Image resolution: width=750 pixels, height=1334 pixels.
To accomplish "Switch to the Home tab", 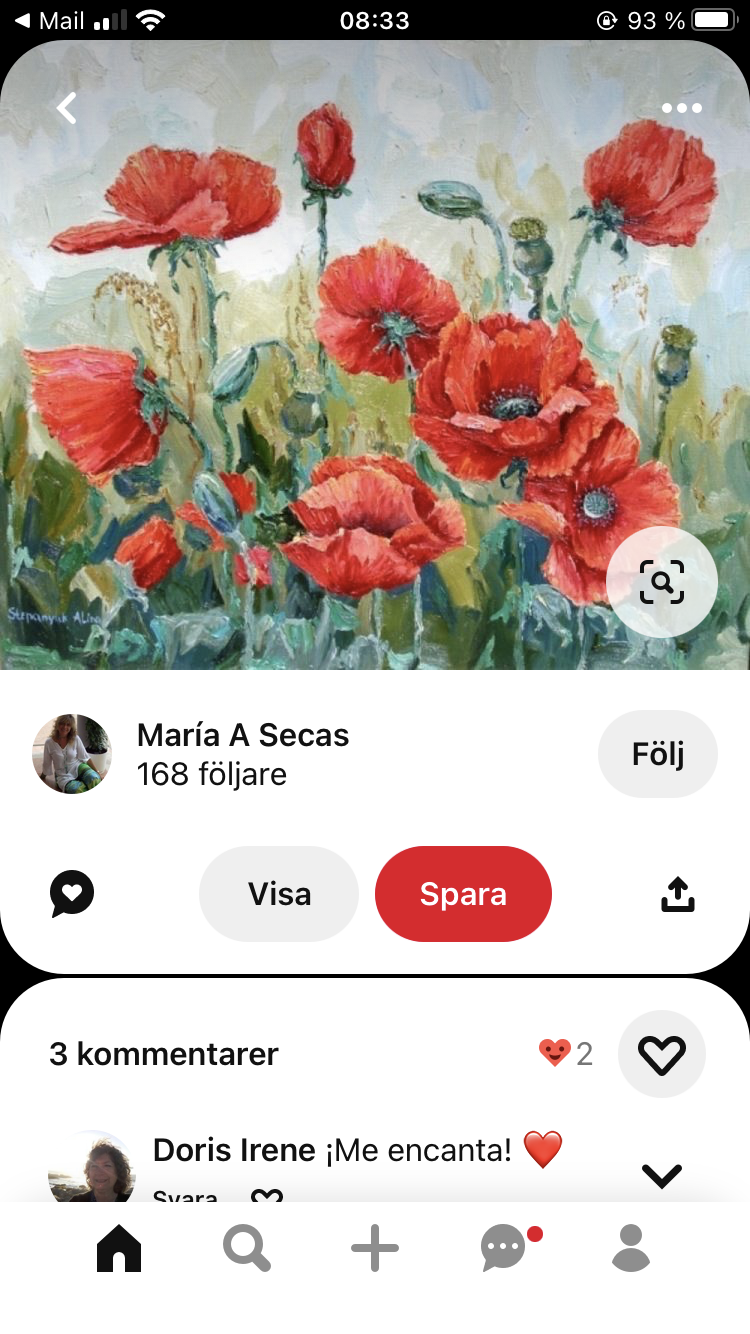I will tap(119, 1249).
